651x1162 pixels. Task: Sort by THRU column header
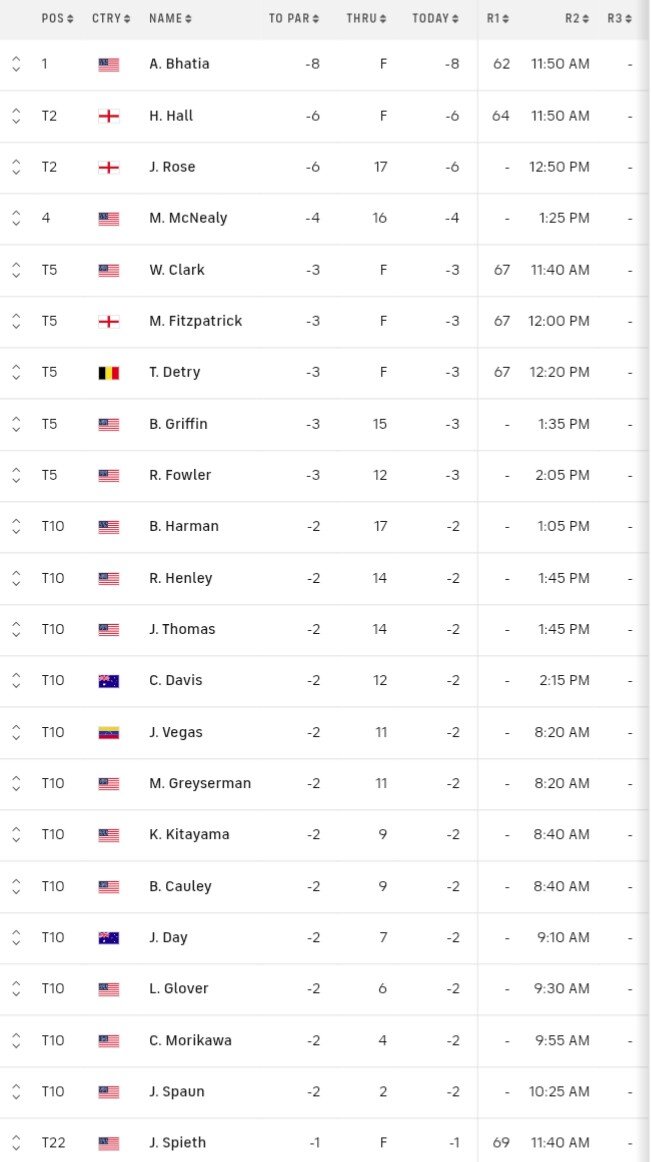(366, 19)
